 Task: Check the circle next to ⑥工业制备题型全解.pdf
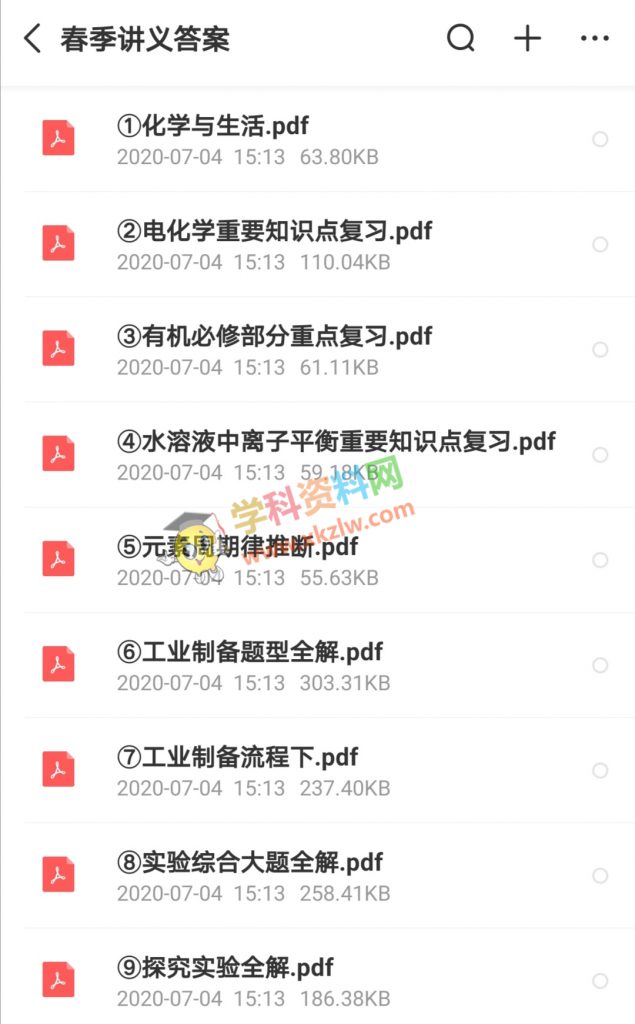click(600, 665)
